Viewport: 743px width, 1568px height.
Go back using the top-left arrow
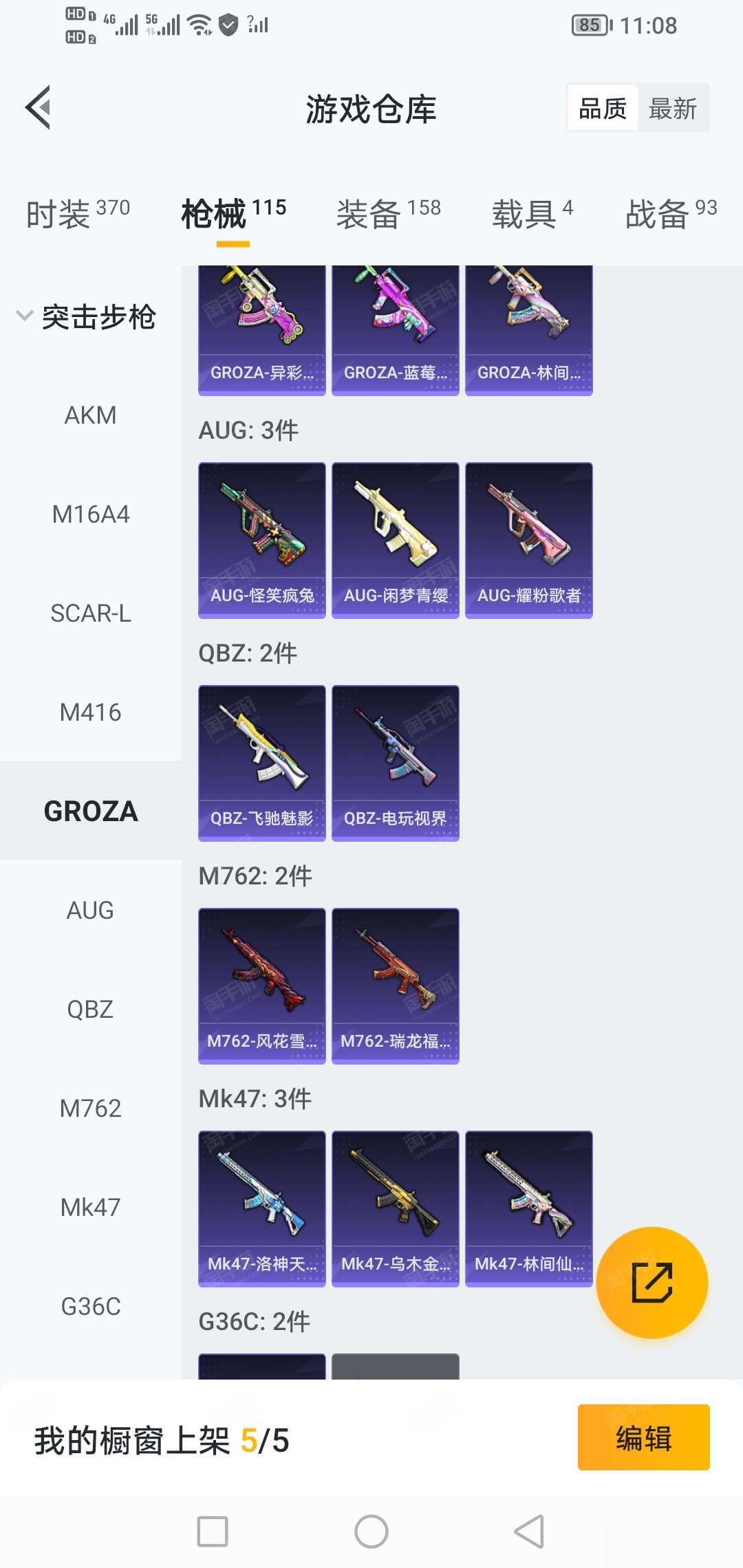coord(39,107)
